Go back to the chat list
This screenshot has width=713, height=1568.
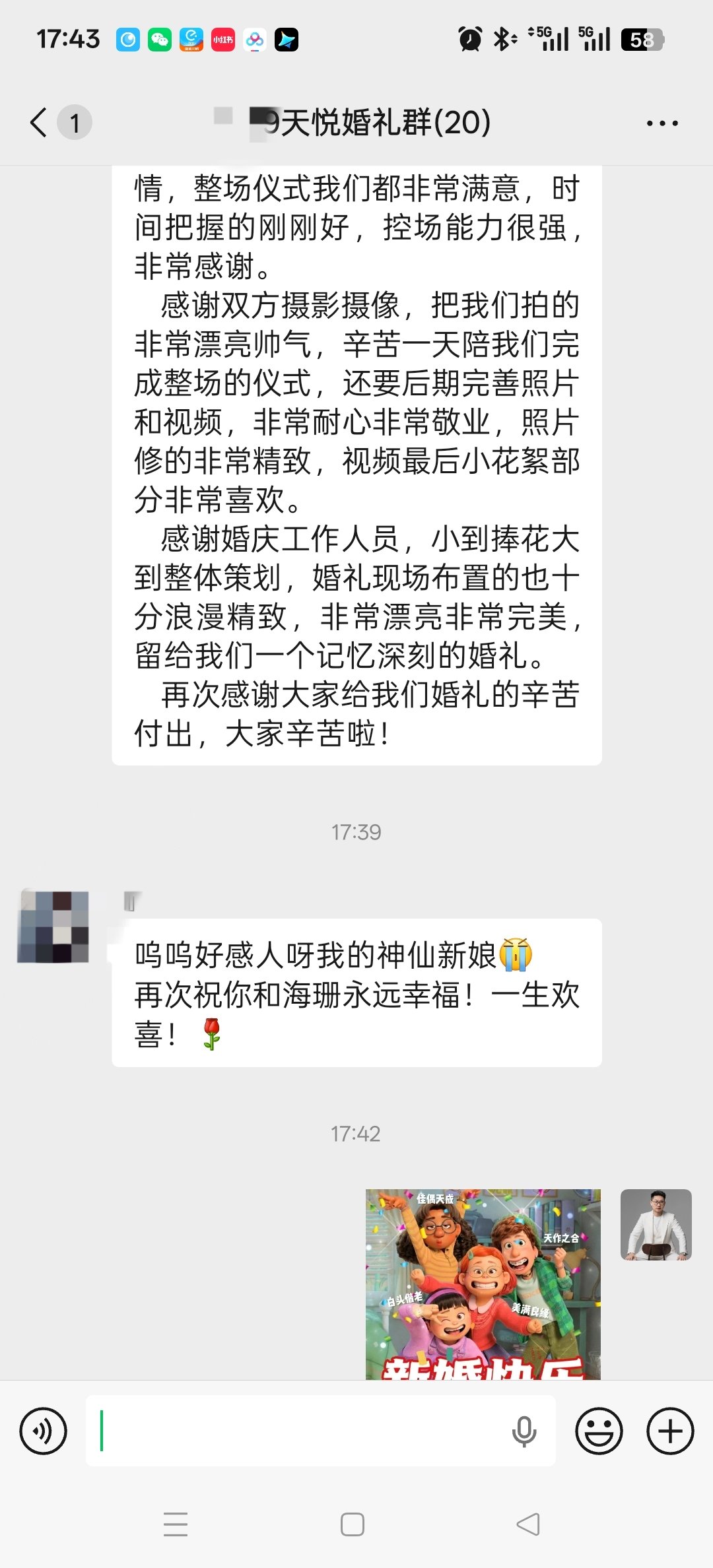(x=40, y=123)
